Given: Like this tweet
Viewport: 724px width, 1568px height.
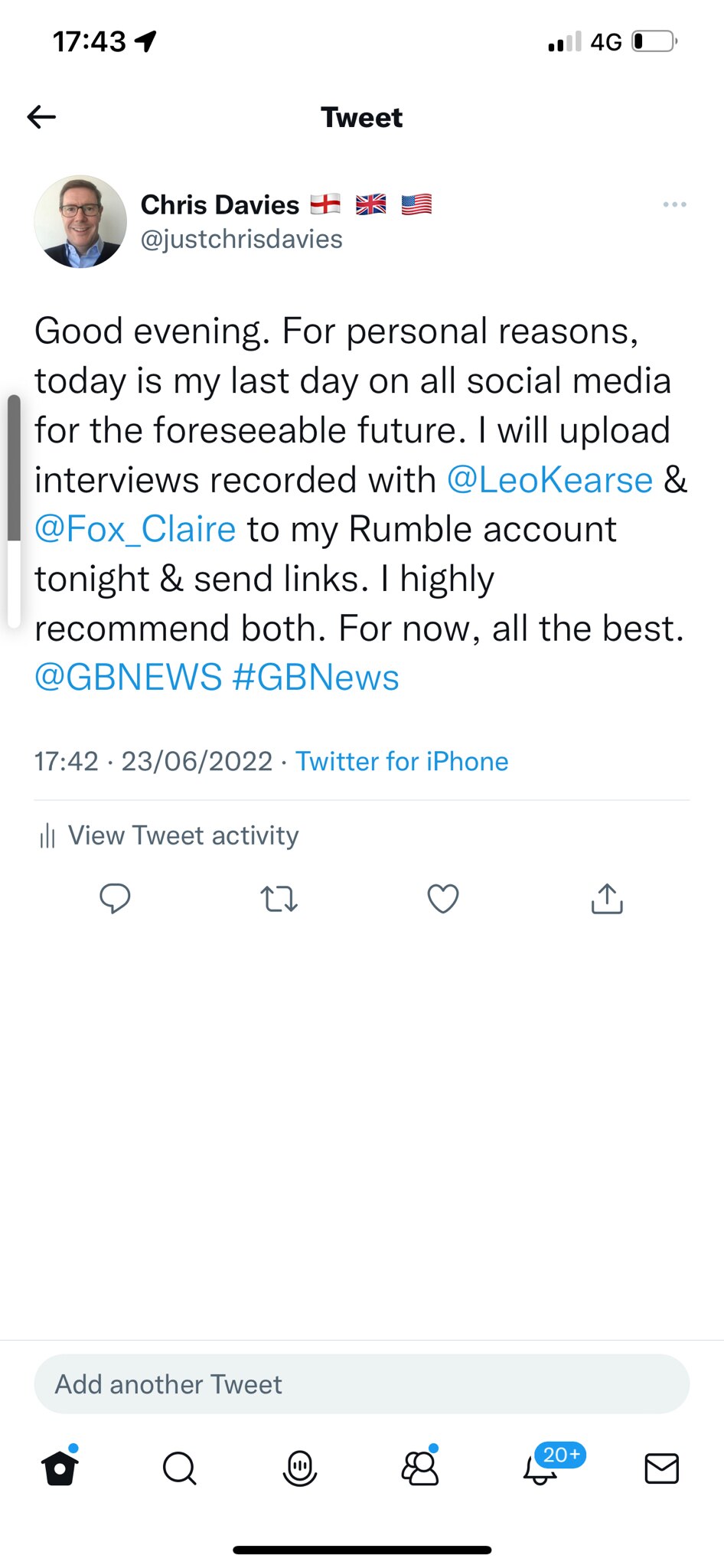Looking at the screenshot, I should click(442, 898).
